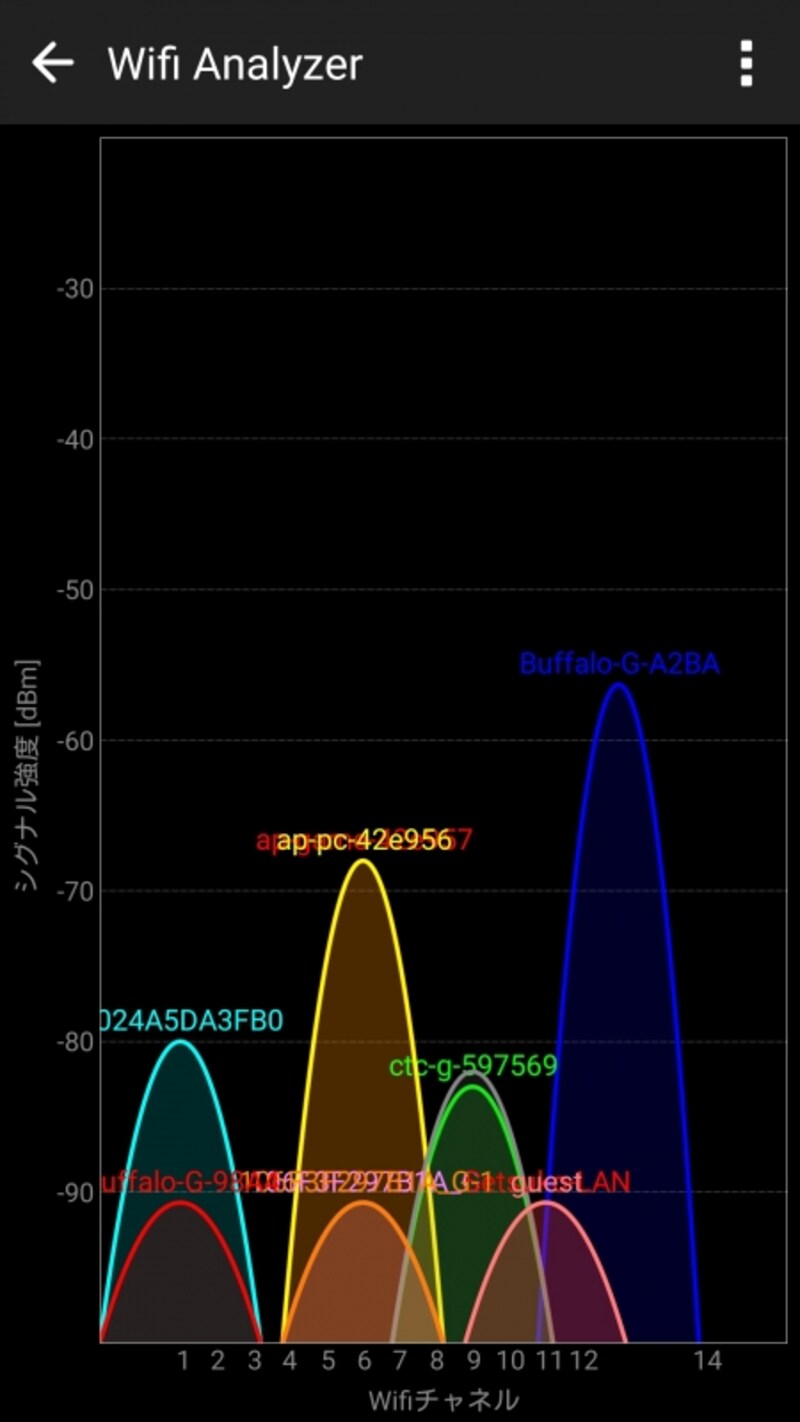800x1422 pixels.
Task: Open the overflow menu
Action: (746, 64)
